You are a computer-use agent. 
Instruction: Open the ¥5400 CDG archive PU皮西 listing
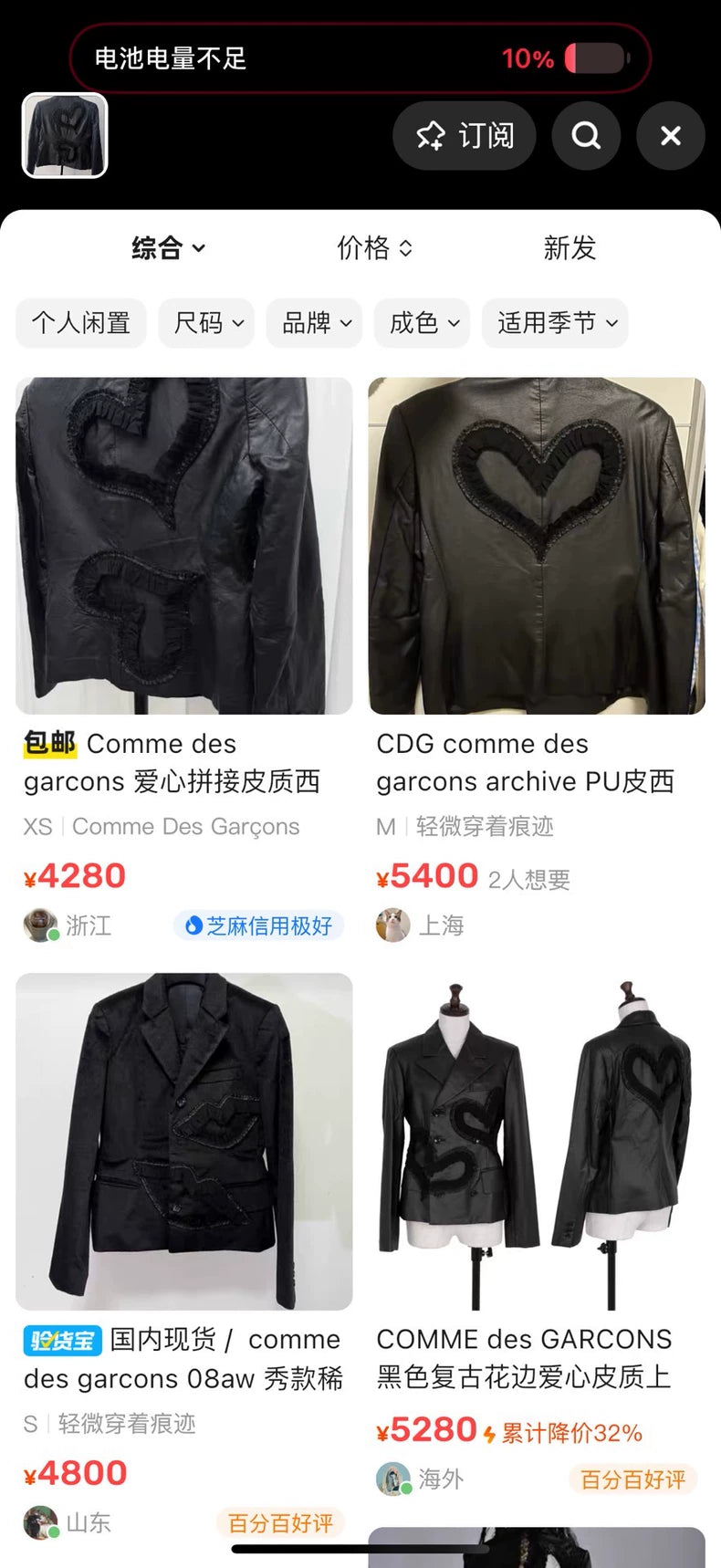point(537,548)
